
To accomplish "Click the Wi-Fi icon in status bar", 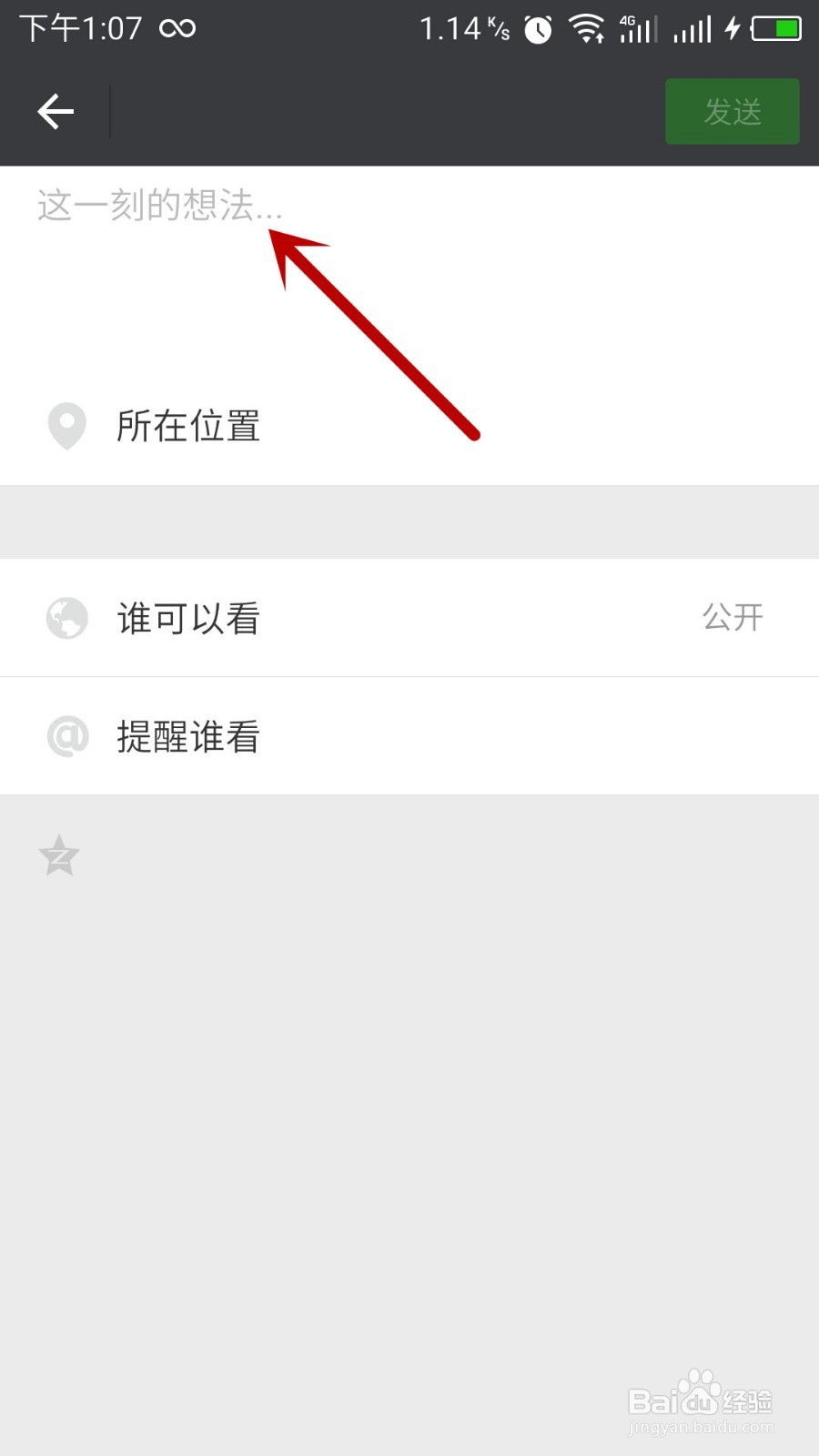I will point(587,27).
